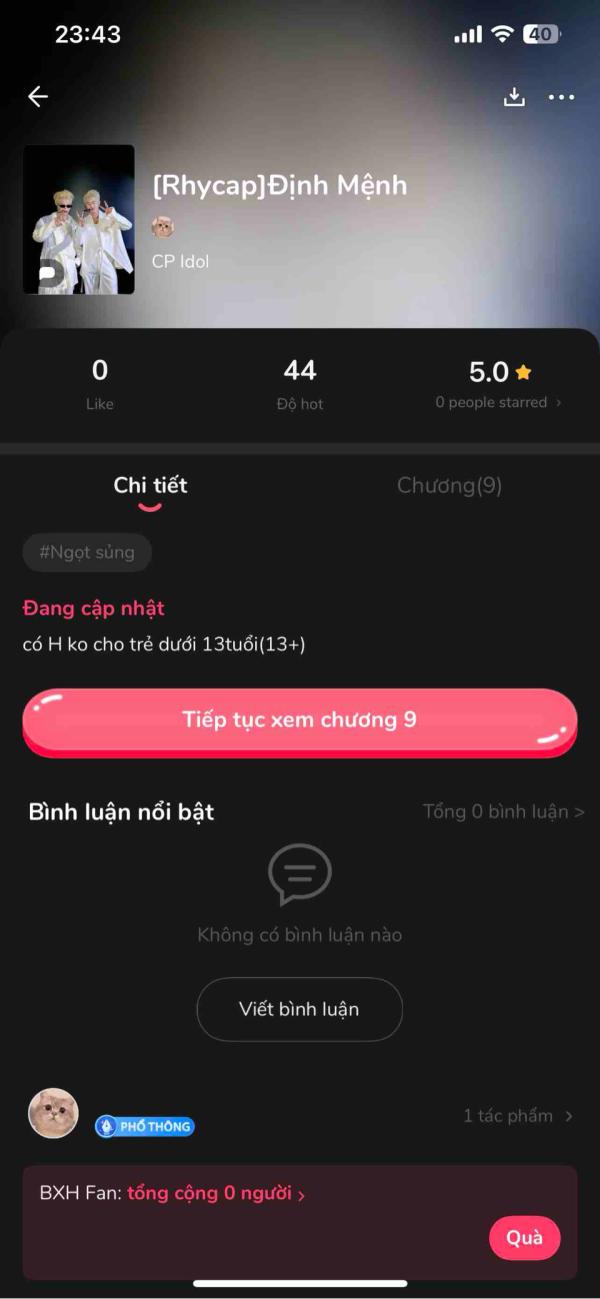View the 0 people starred rating

pyautogui.click(x=498, y=402)
